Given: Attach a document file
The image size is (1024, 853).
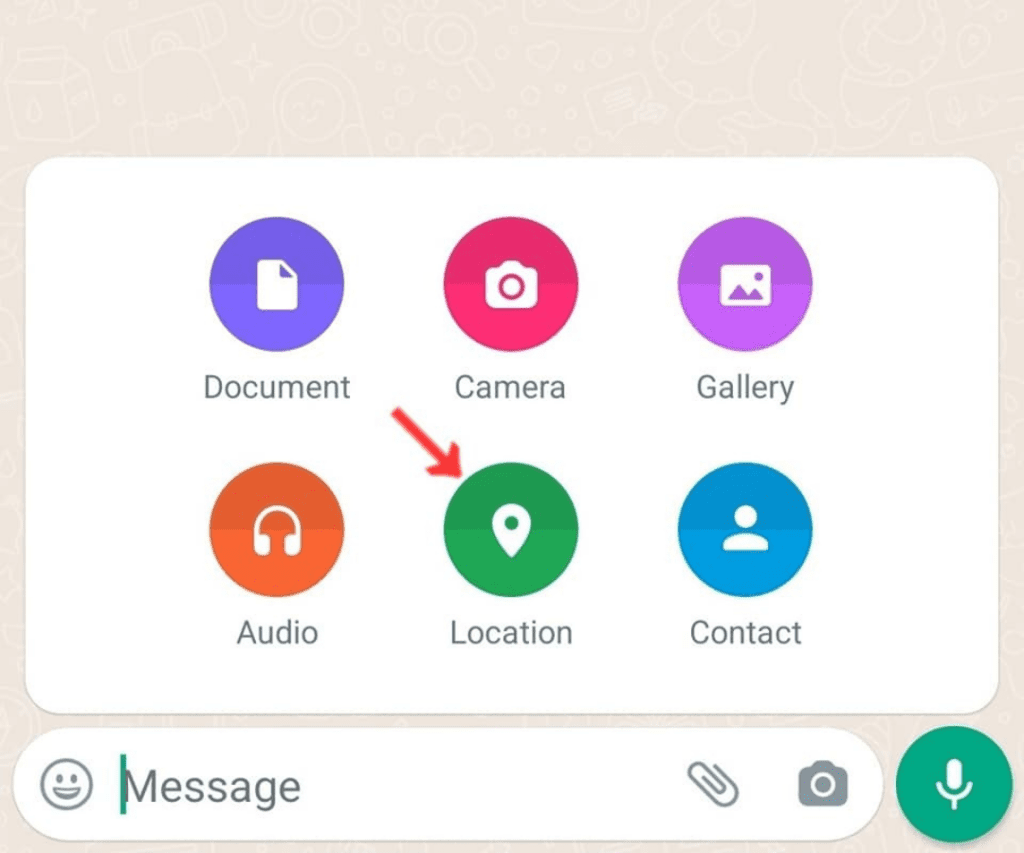Looking at the screenshot, I should coord(276,285).
